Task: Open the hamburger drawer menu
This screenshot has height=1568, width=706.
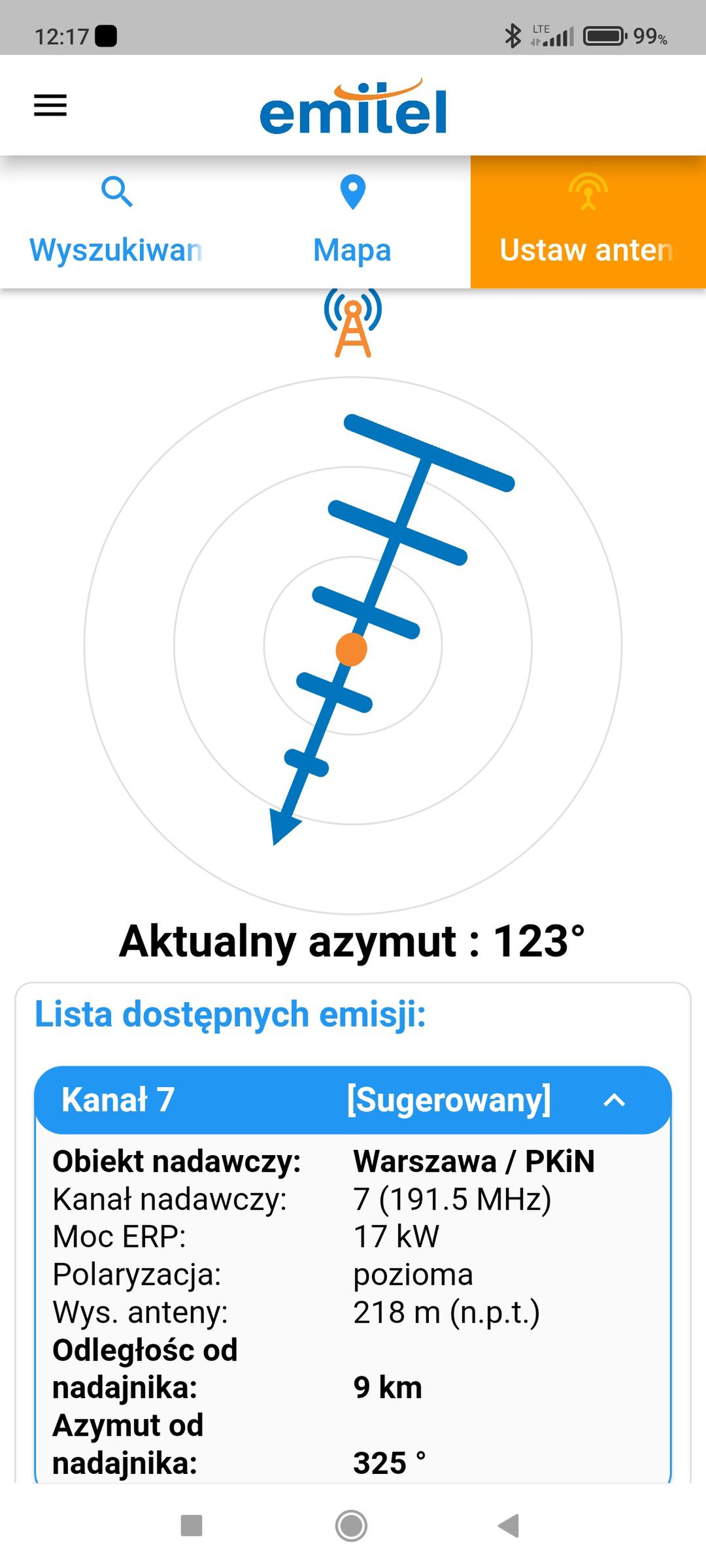Action: [x=50, y=105]
